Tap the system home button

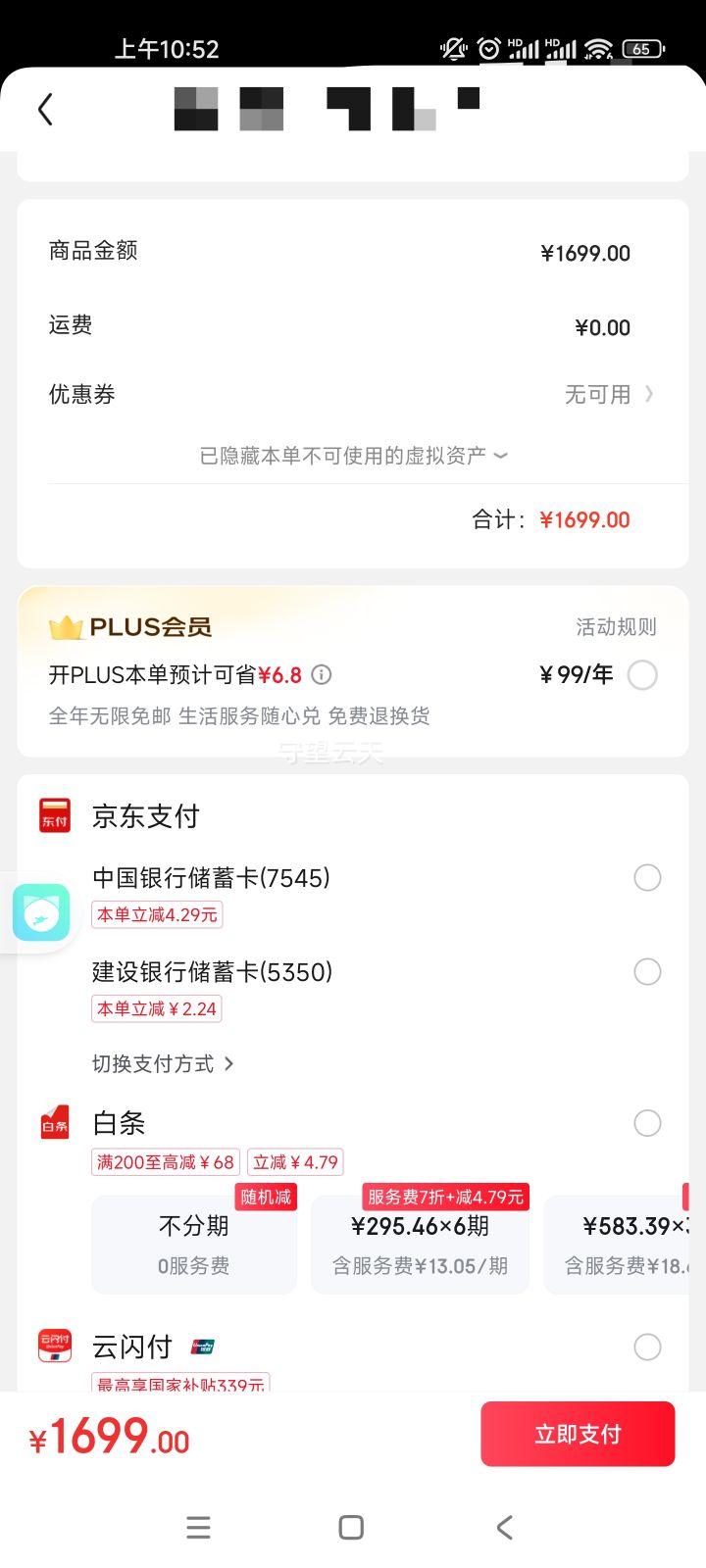[x=351, y=1527]
